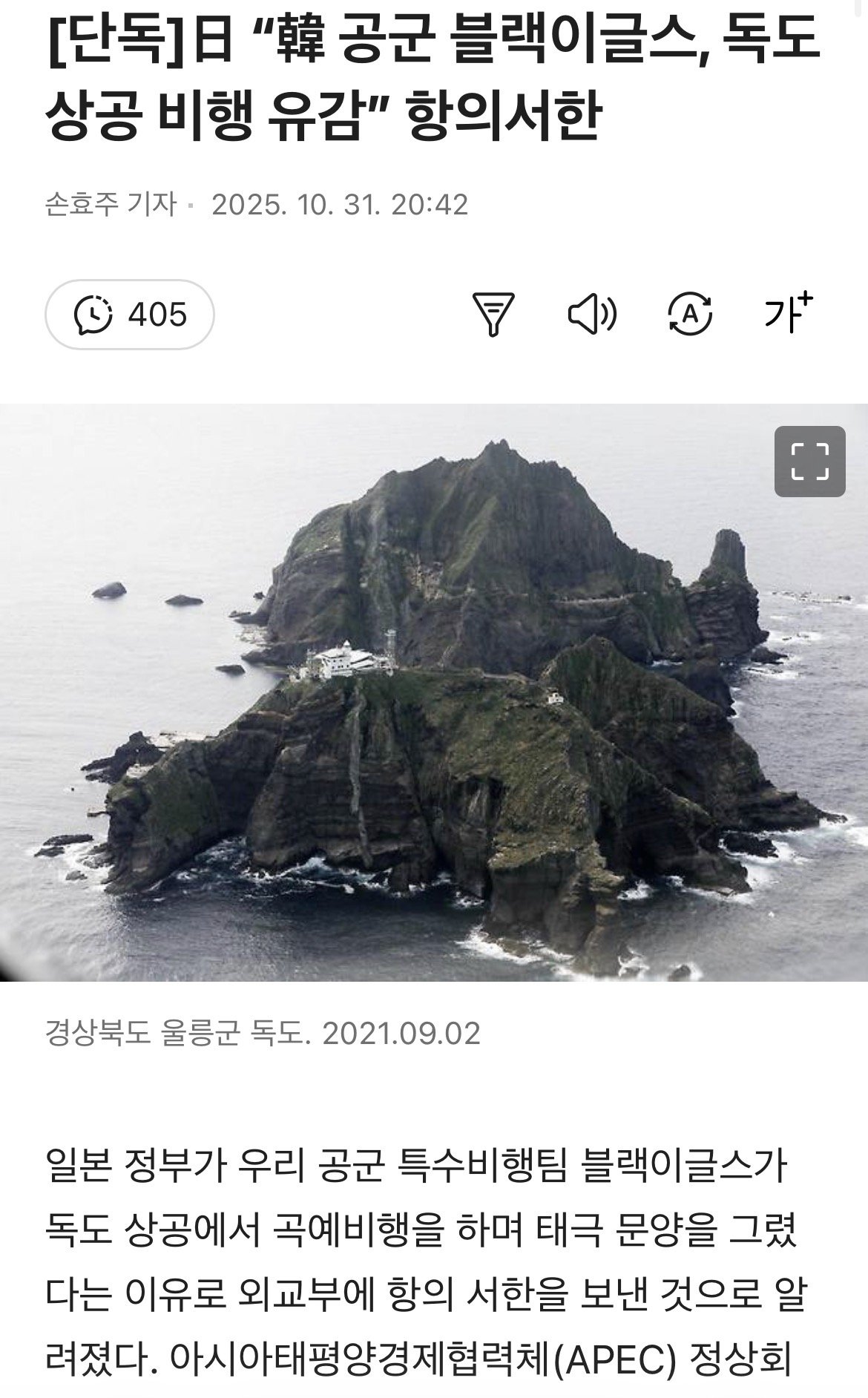Tap the 405 reading-time pill button
The width and height of the screenshot is (868, 1398).
click(130, 315)
